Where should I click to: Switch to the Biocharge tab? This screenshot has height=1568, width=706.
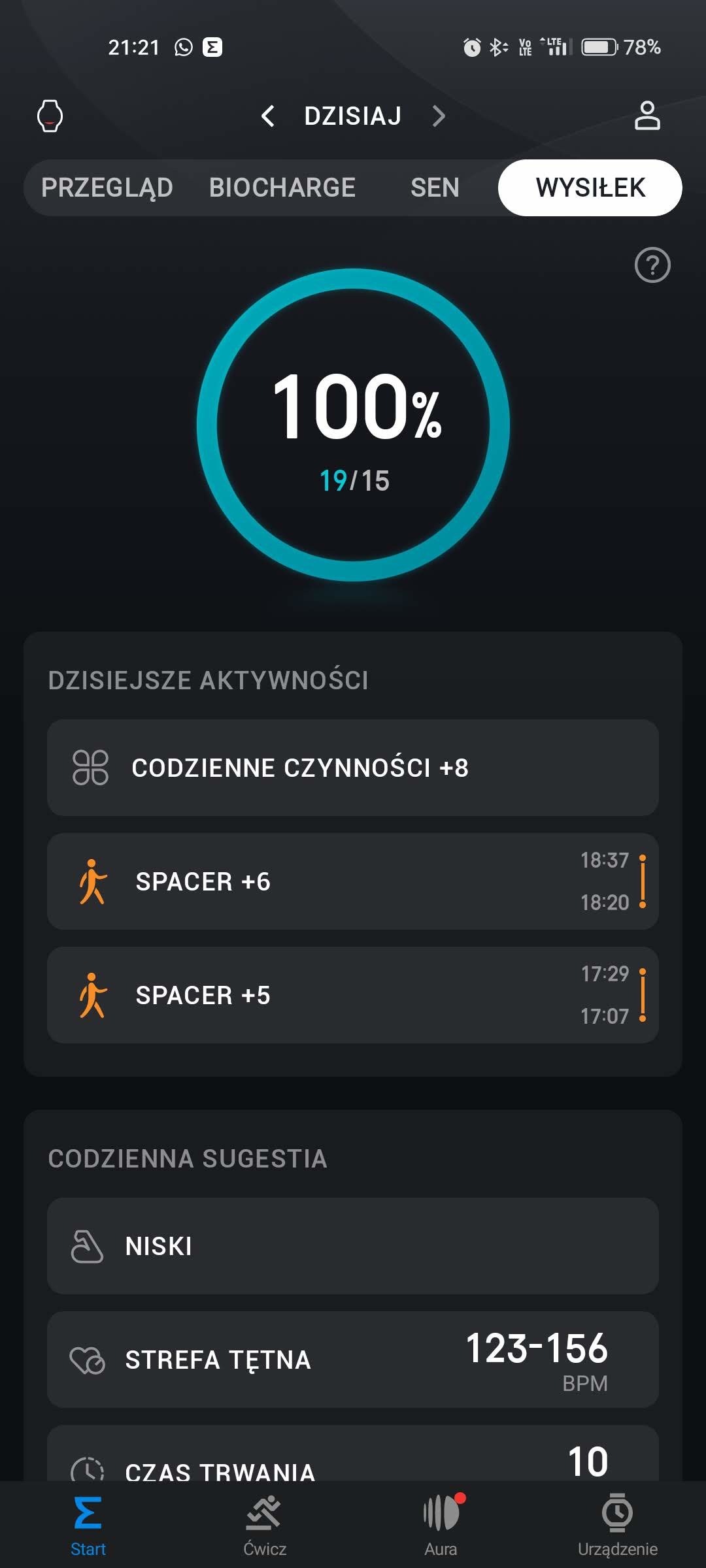[x=282, y=188]
